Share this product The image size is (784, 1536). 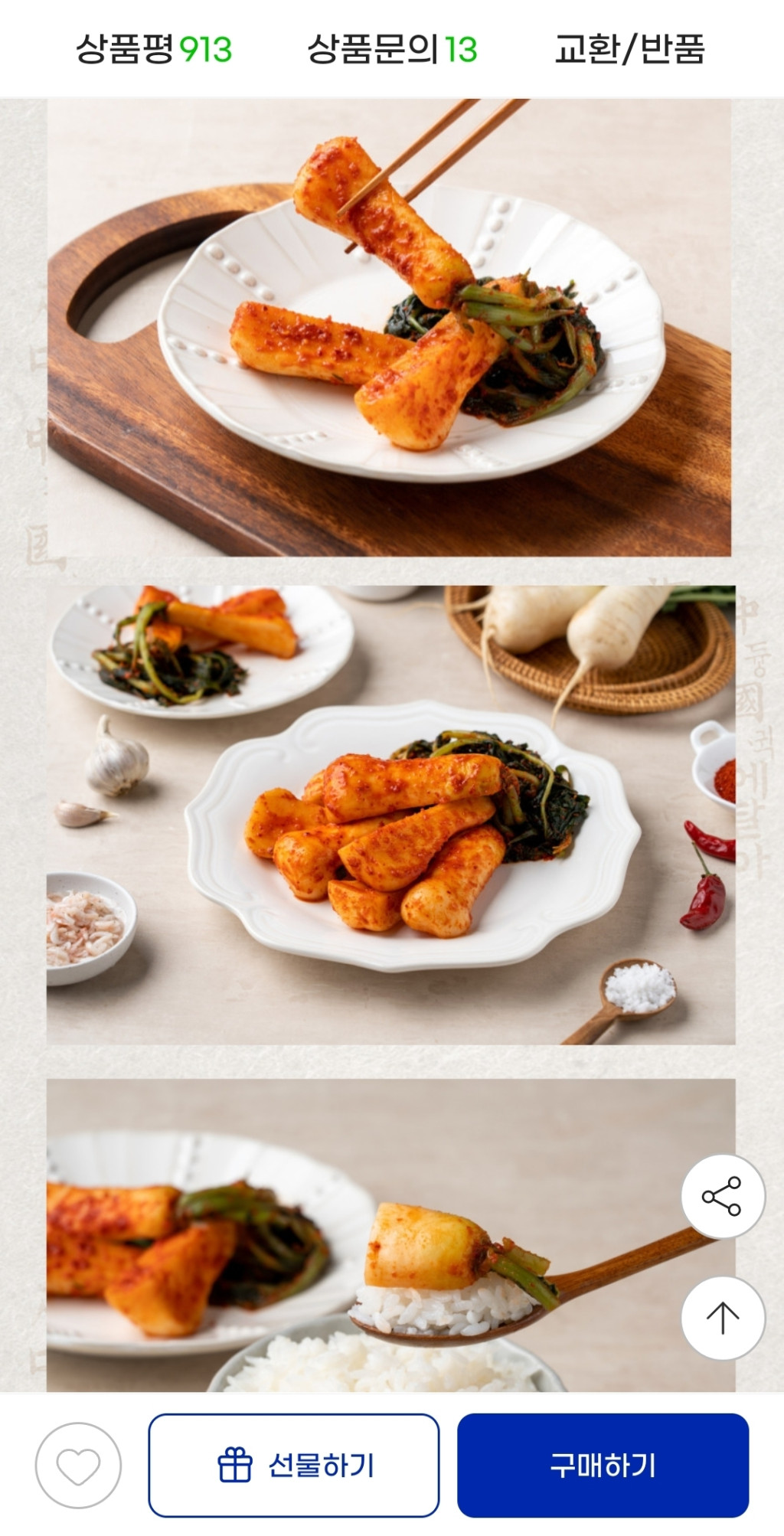(722, 1196)
